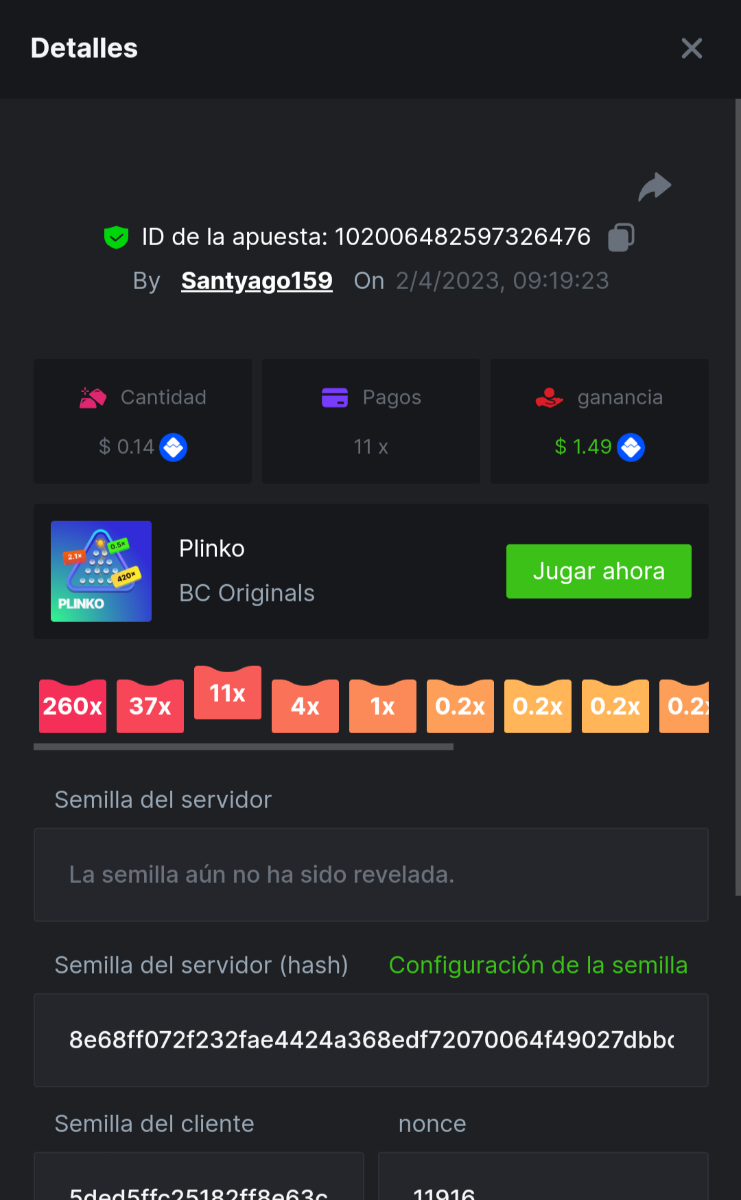Copy the bet ID
The width and height of the screenshot is (741, 1200).
point(621,238)
